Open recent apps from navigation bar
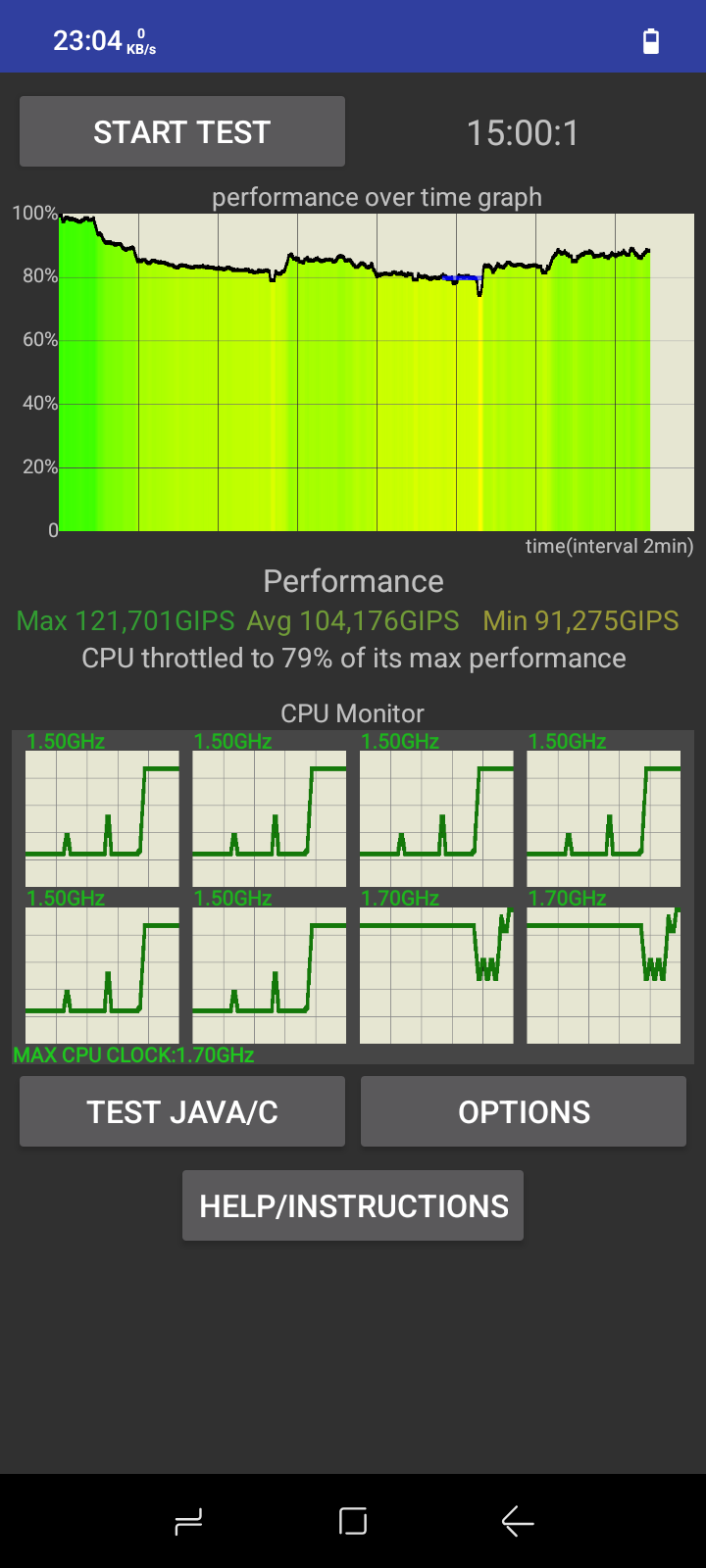706x1568 pixels. tap(188, 1521)
